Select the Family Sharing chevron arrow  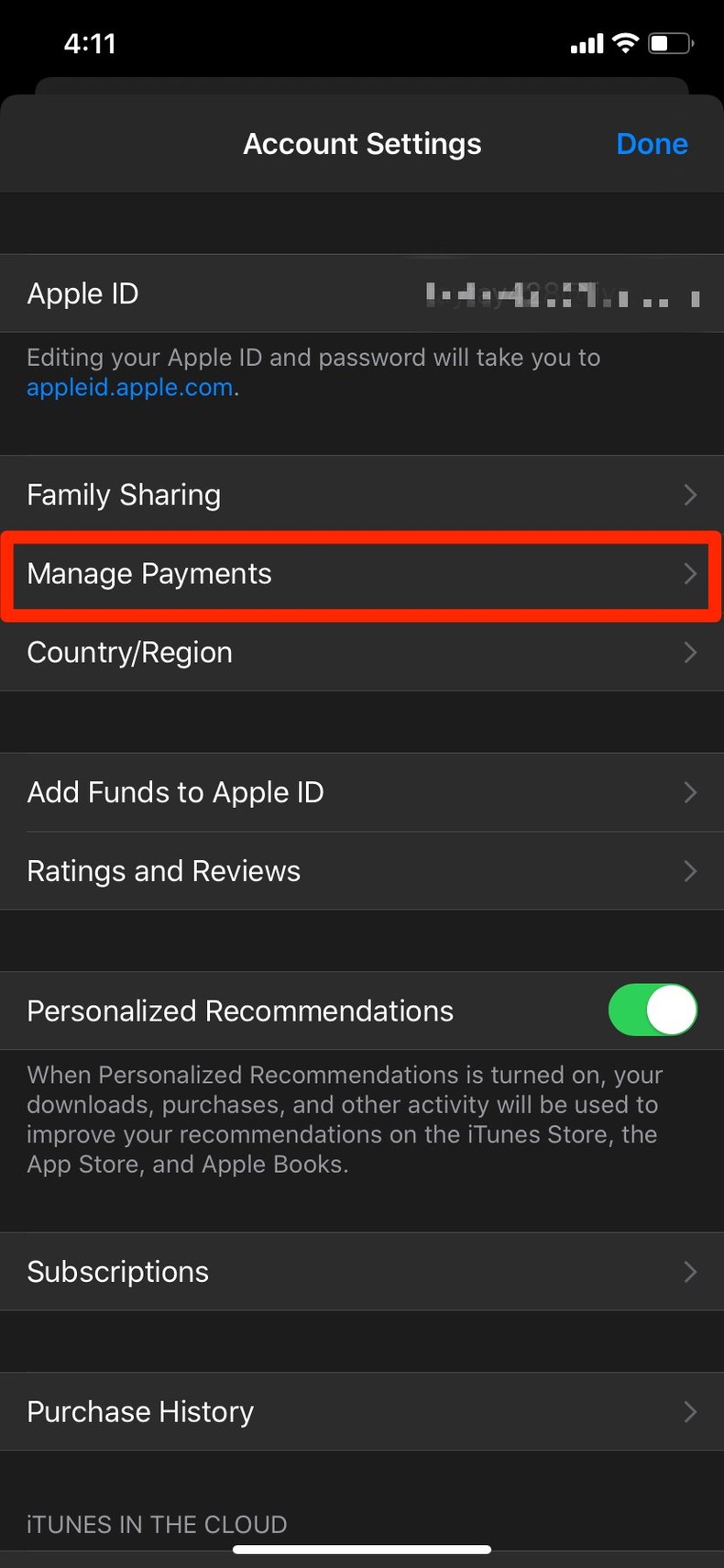tap(690, 494)
